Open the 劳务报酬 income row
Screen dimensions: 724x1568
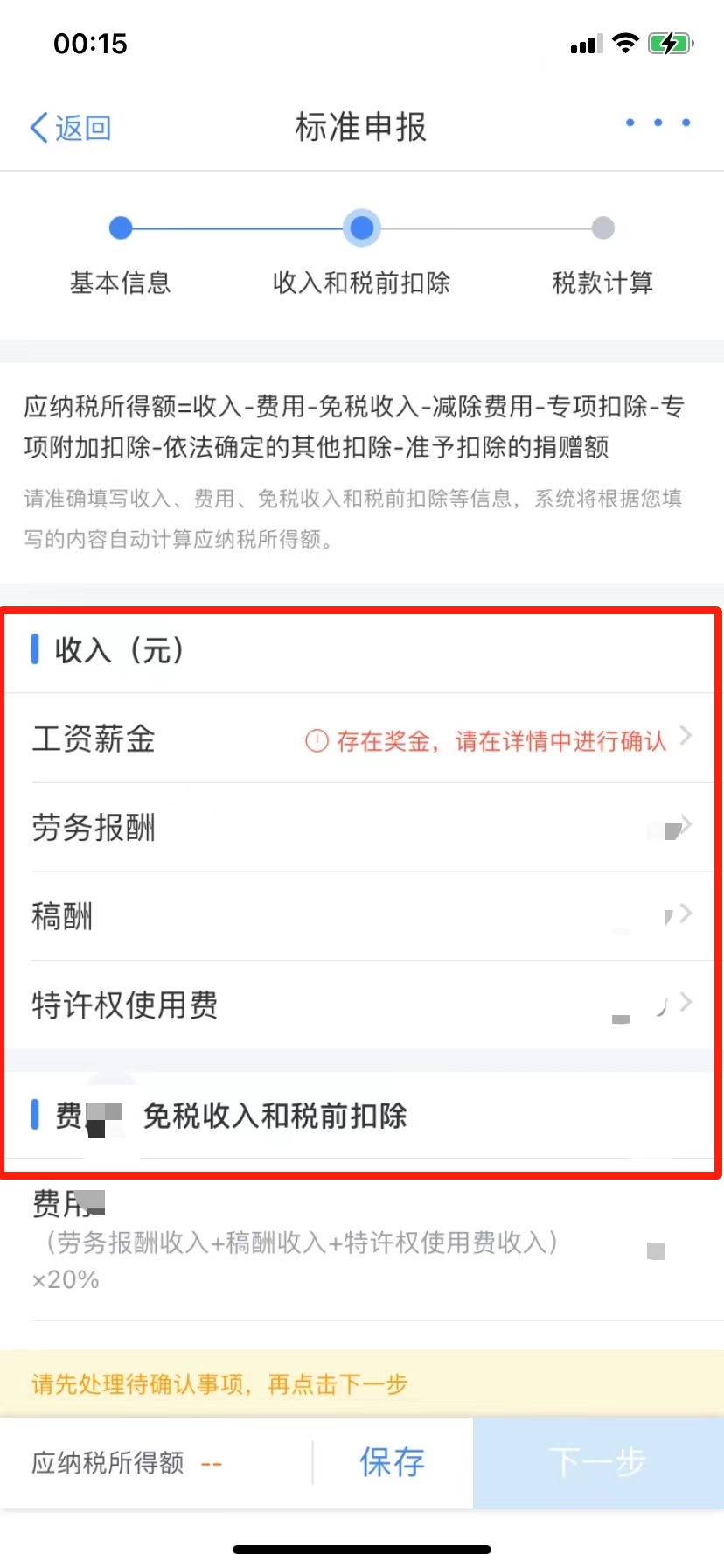pos(362,828)
